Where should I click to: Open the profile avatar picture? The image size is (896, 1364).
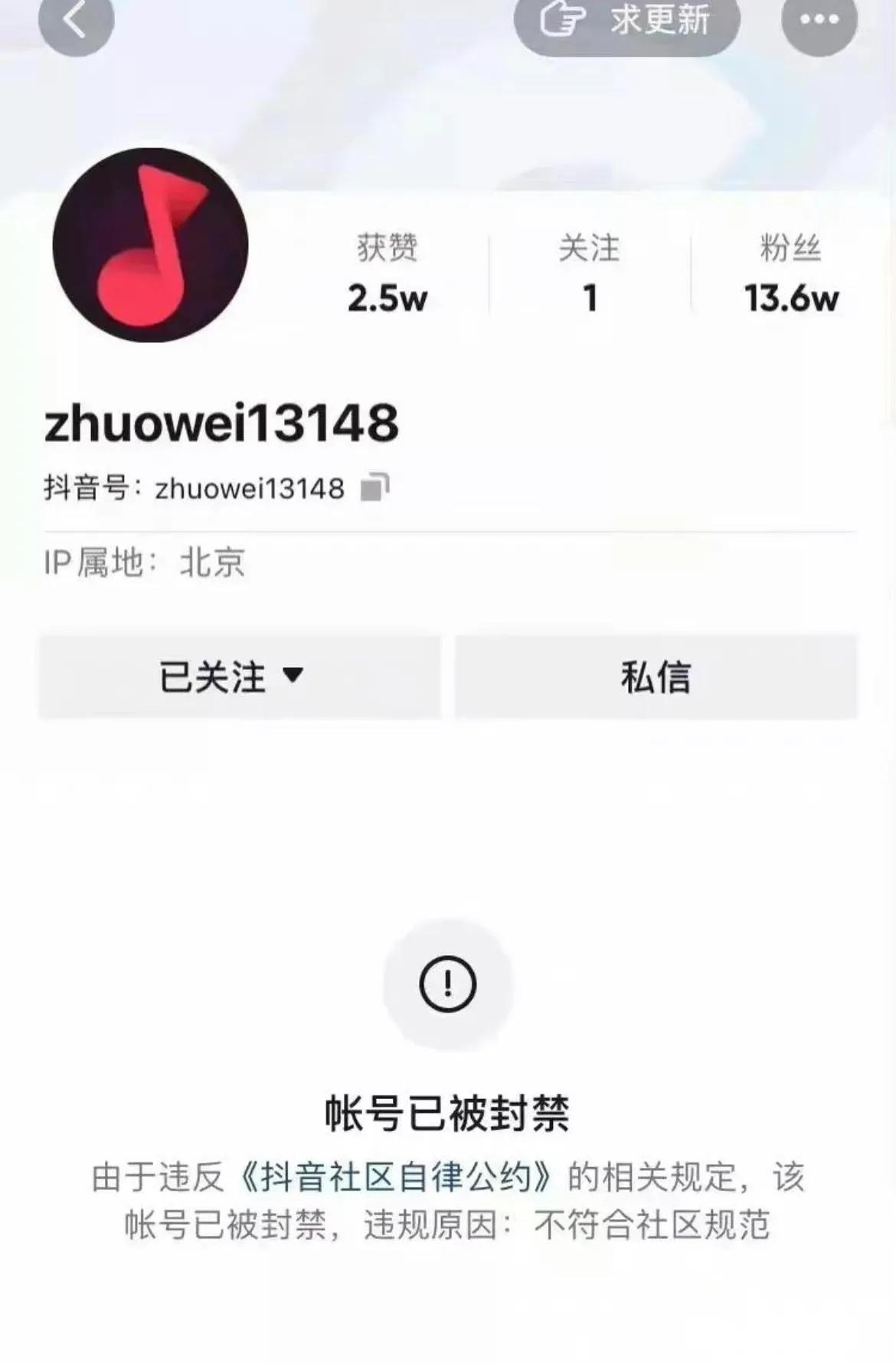point(150,245)
